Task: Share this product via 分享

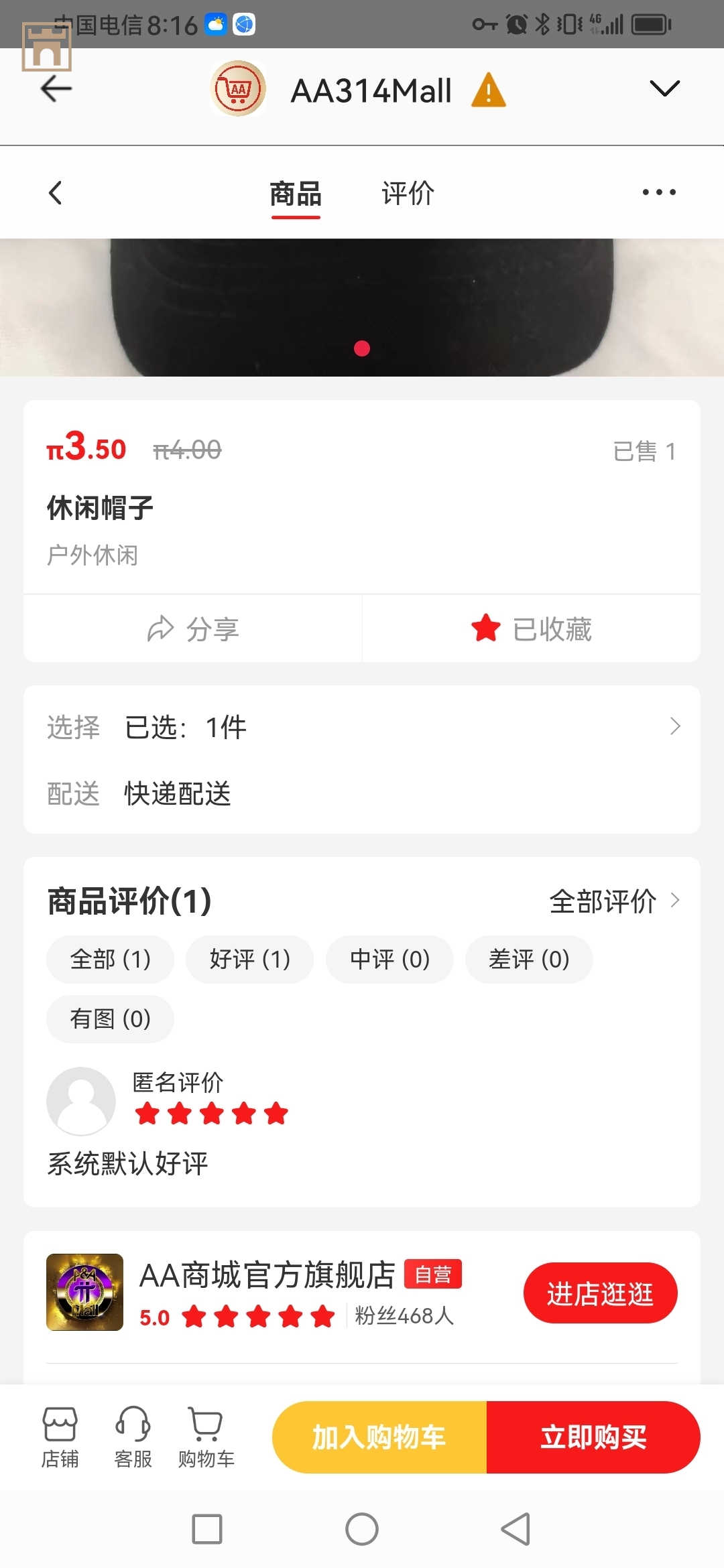Action: (193, 629)
